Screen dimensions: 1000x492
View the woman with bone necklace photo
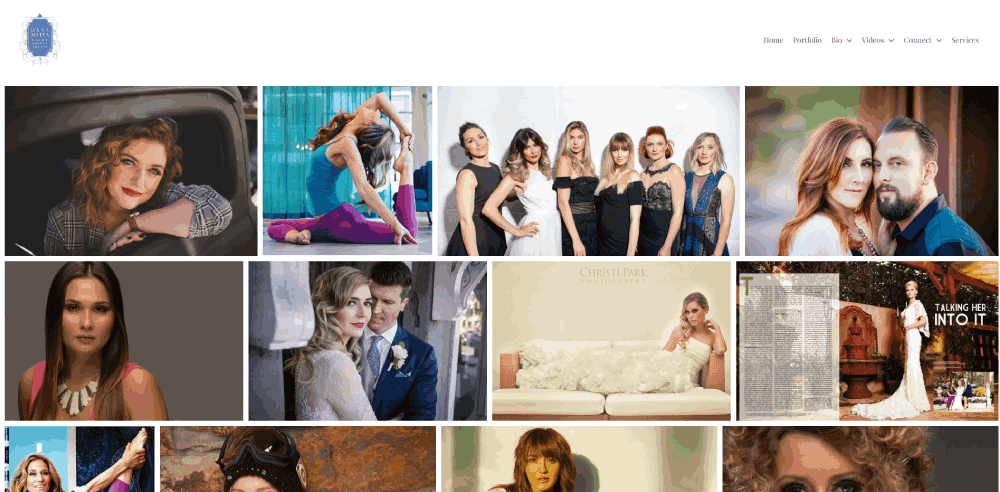click(124, 341)
